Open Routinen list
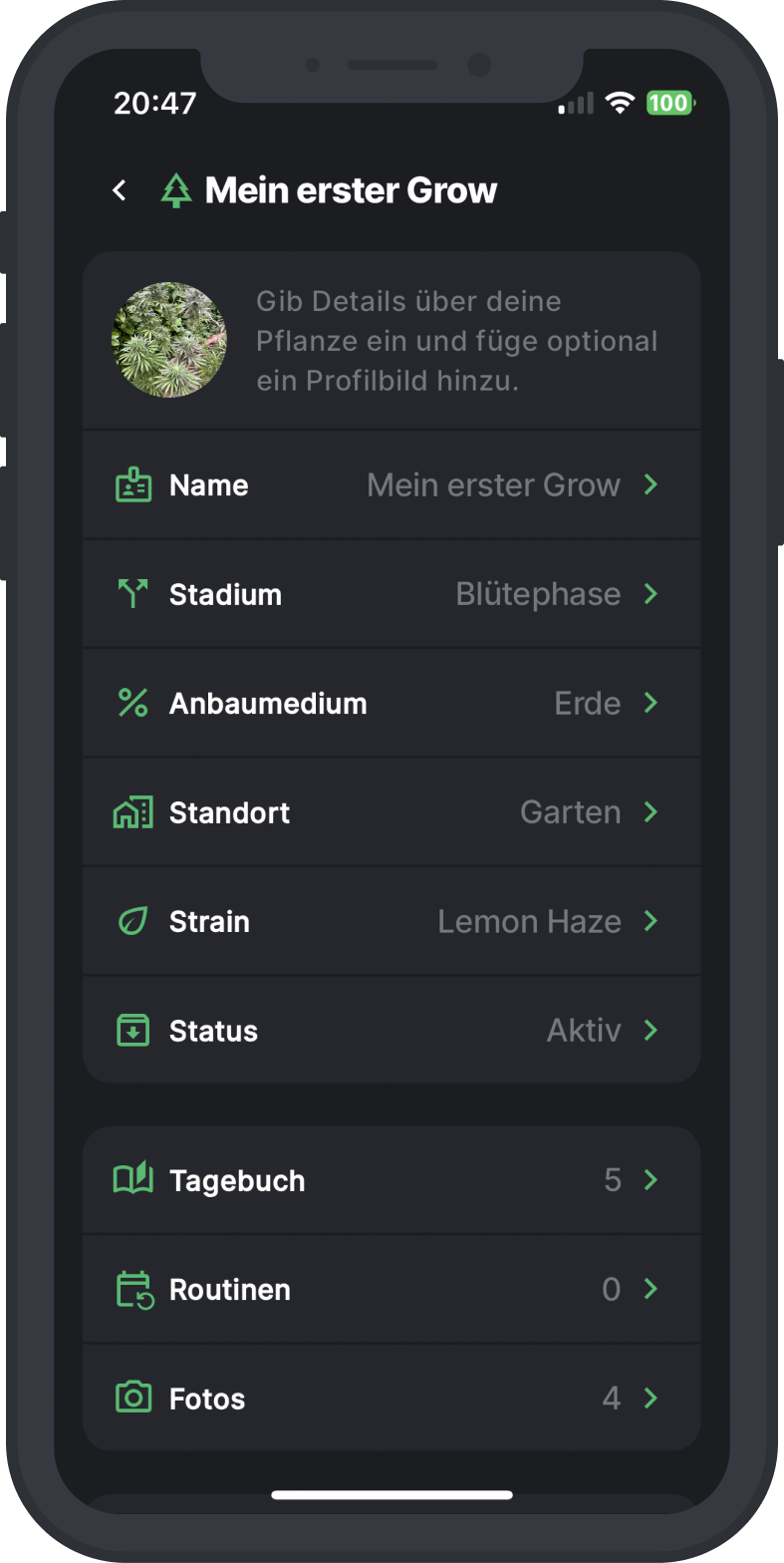784x1563 pixels. point(392,1289)
